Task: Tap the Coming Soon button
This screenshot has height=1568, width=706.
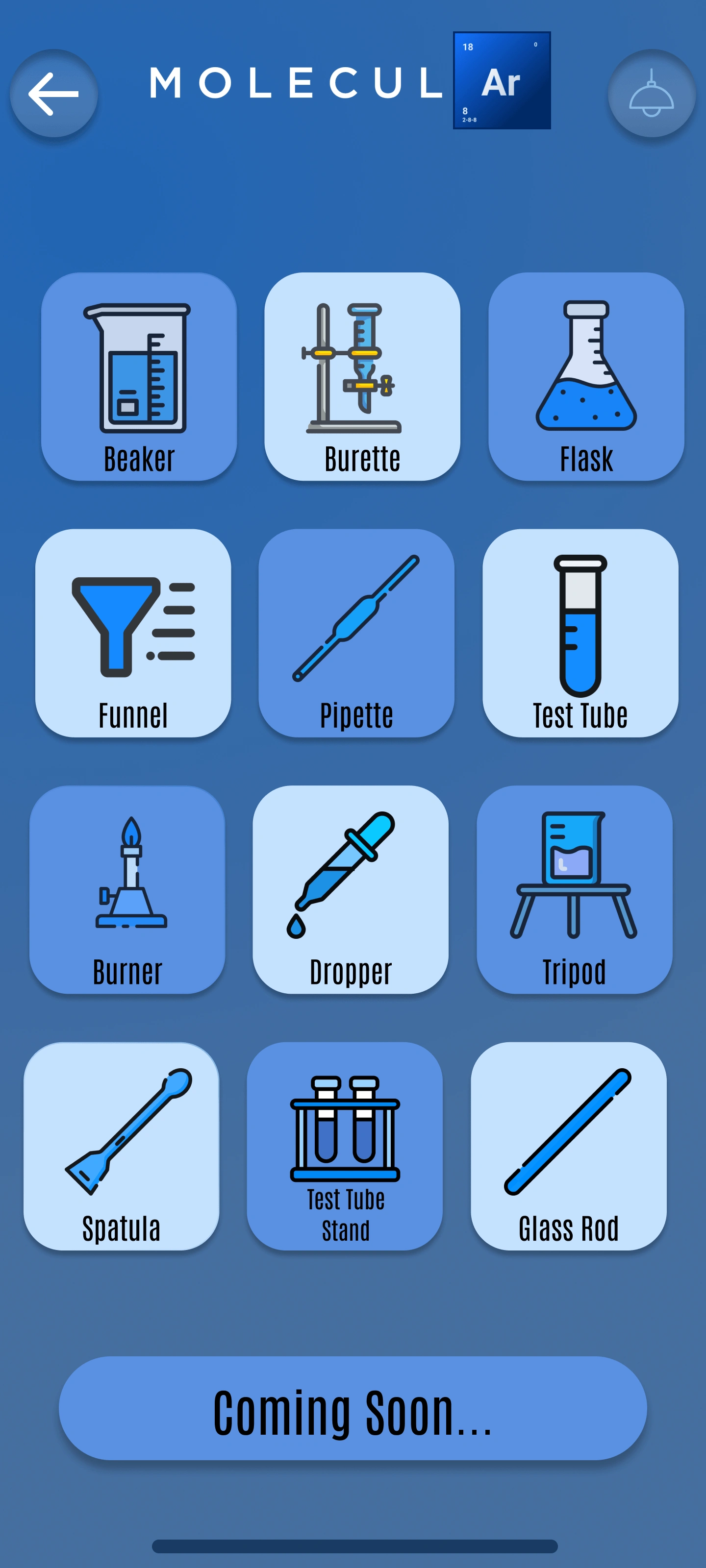Action: tap(353, 1407)
